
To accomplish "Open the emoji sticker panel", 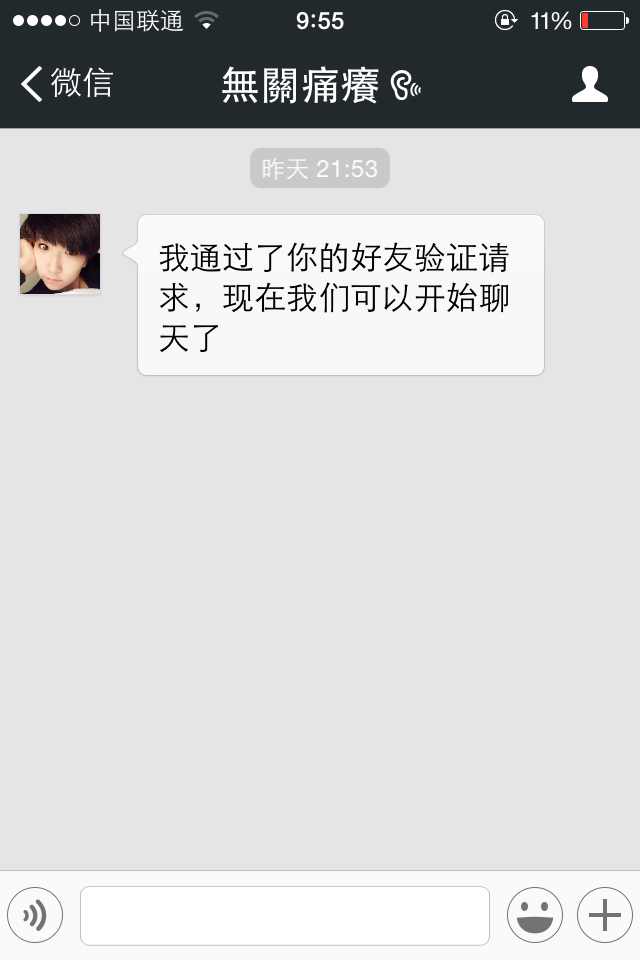I will tap(535, 915).
